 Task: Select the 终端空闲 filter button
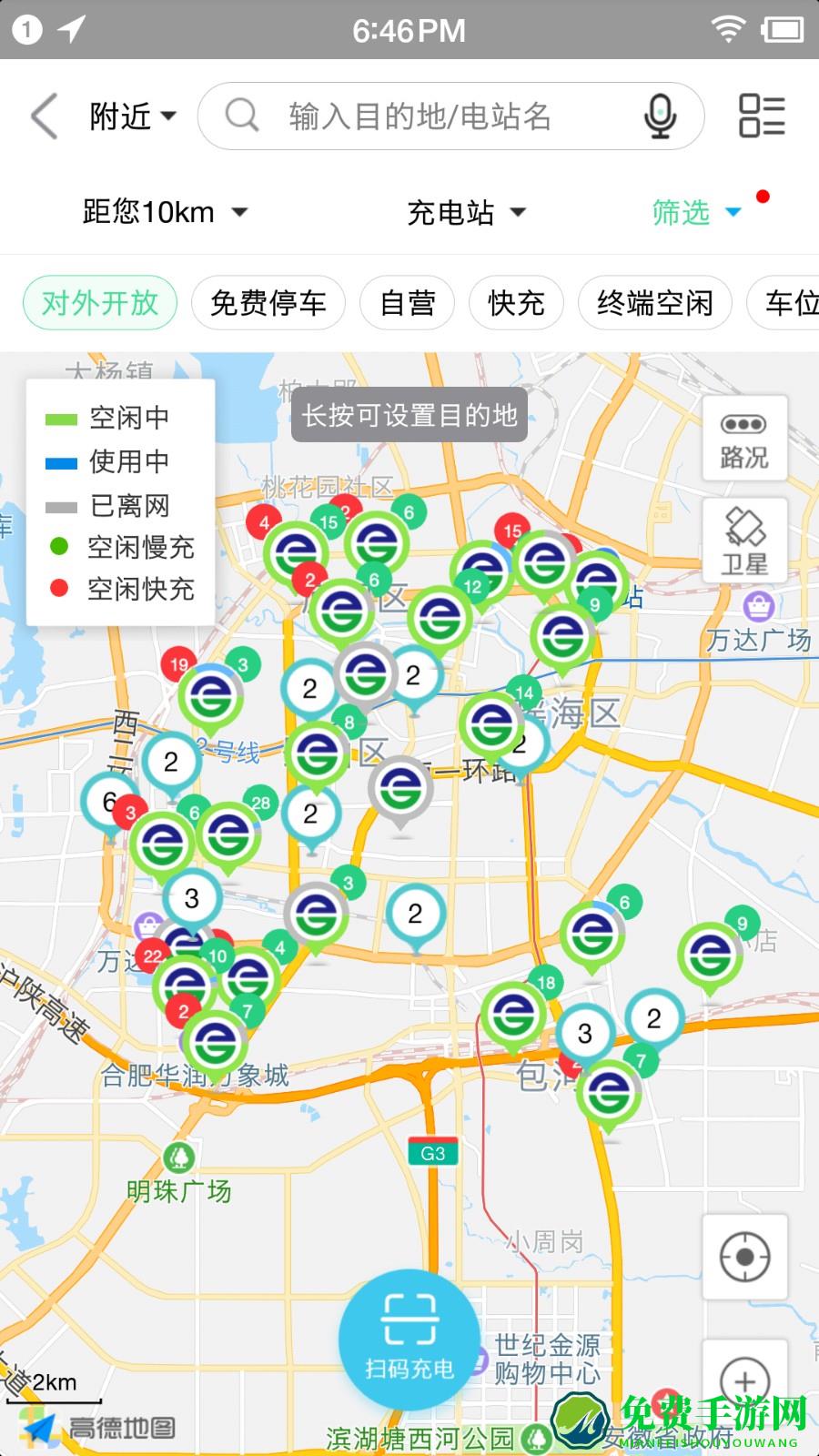click(654, 302)
